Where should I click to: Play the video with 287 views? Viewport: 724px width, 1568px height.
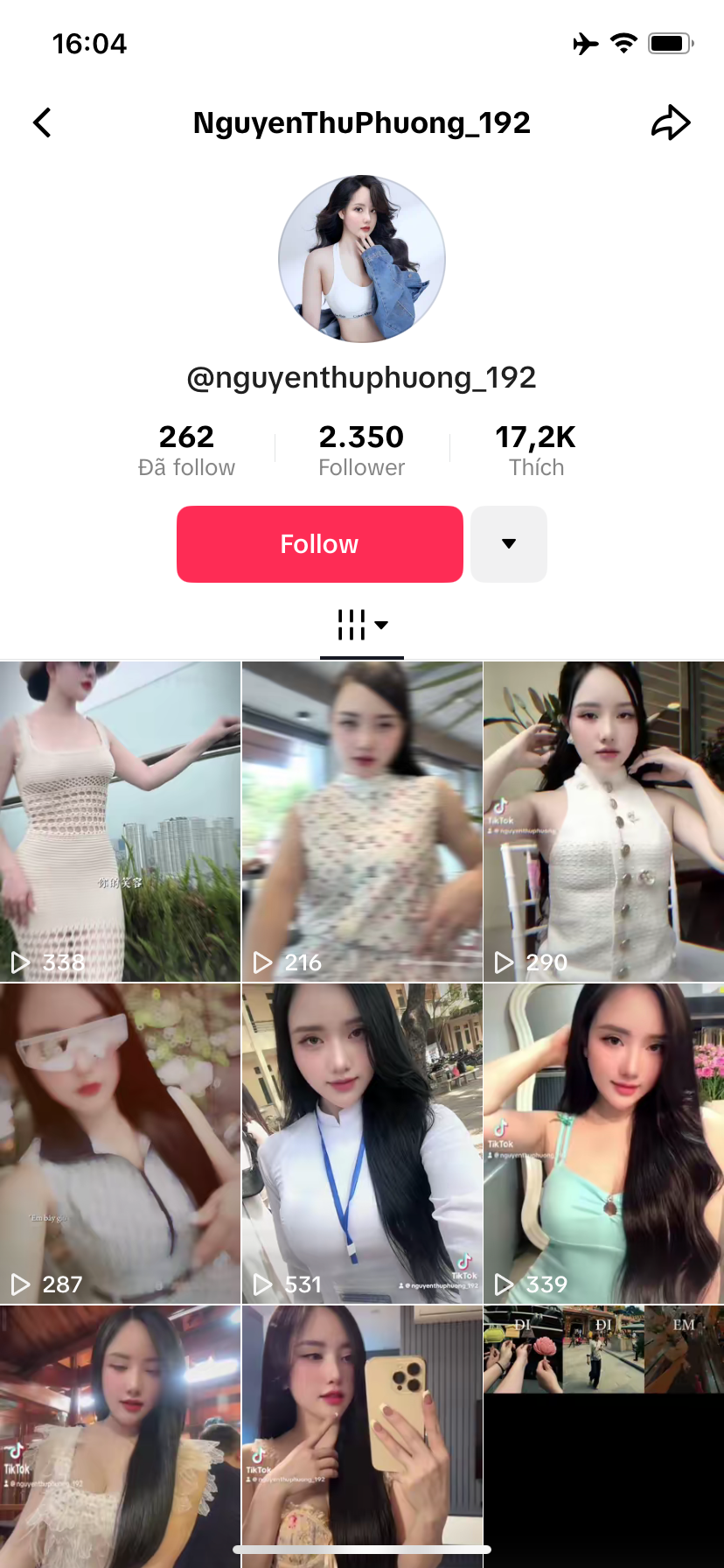(120, 1143)
